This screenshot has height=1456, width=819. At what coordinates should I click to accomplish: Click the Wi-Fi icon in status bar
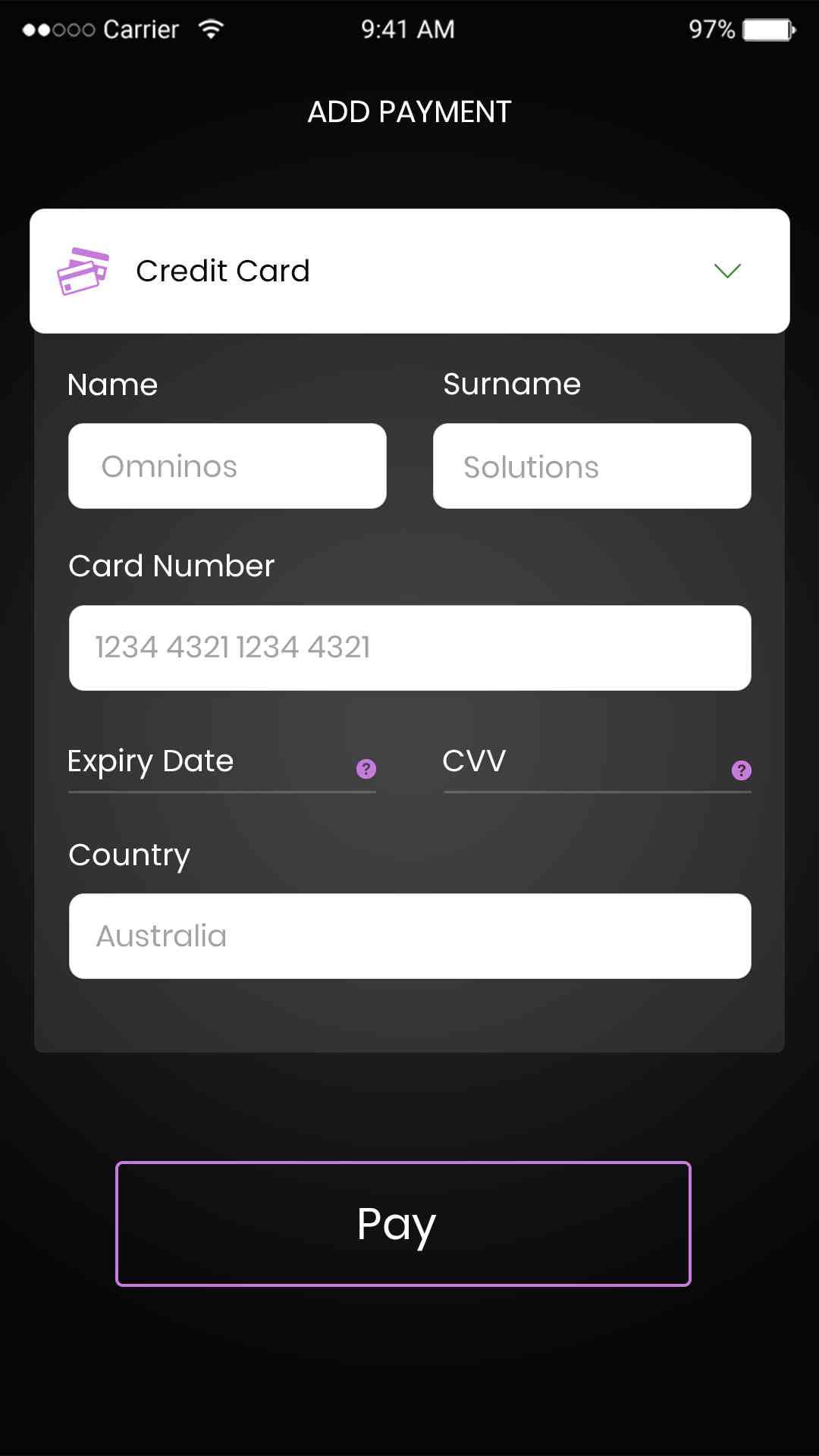point(210,27)
